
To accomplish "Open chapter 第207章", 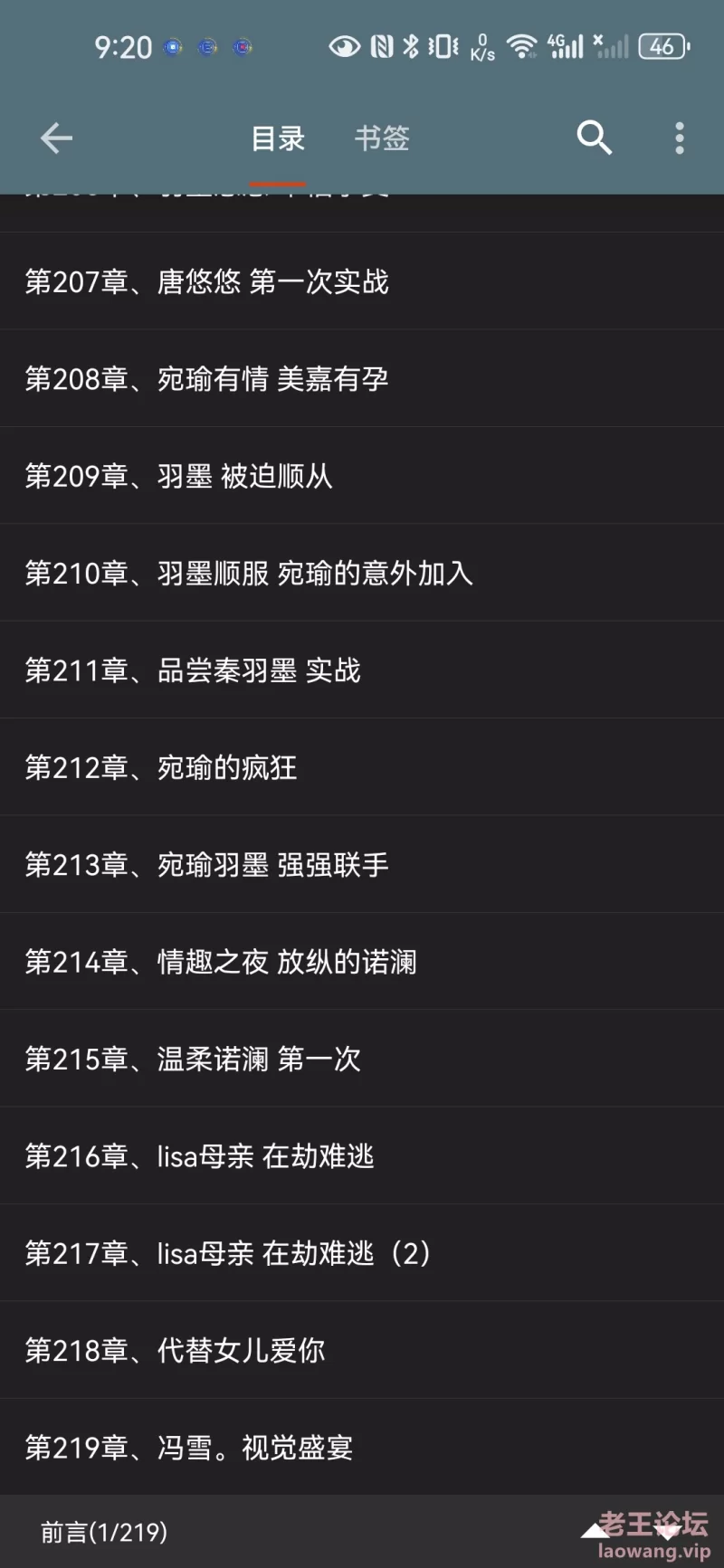I will pyautogui.click(x=362, y=281).
